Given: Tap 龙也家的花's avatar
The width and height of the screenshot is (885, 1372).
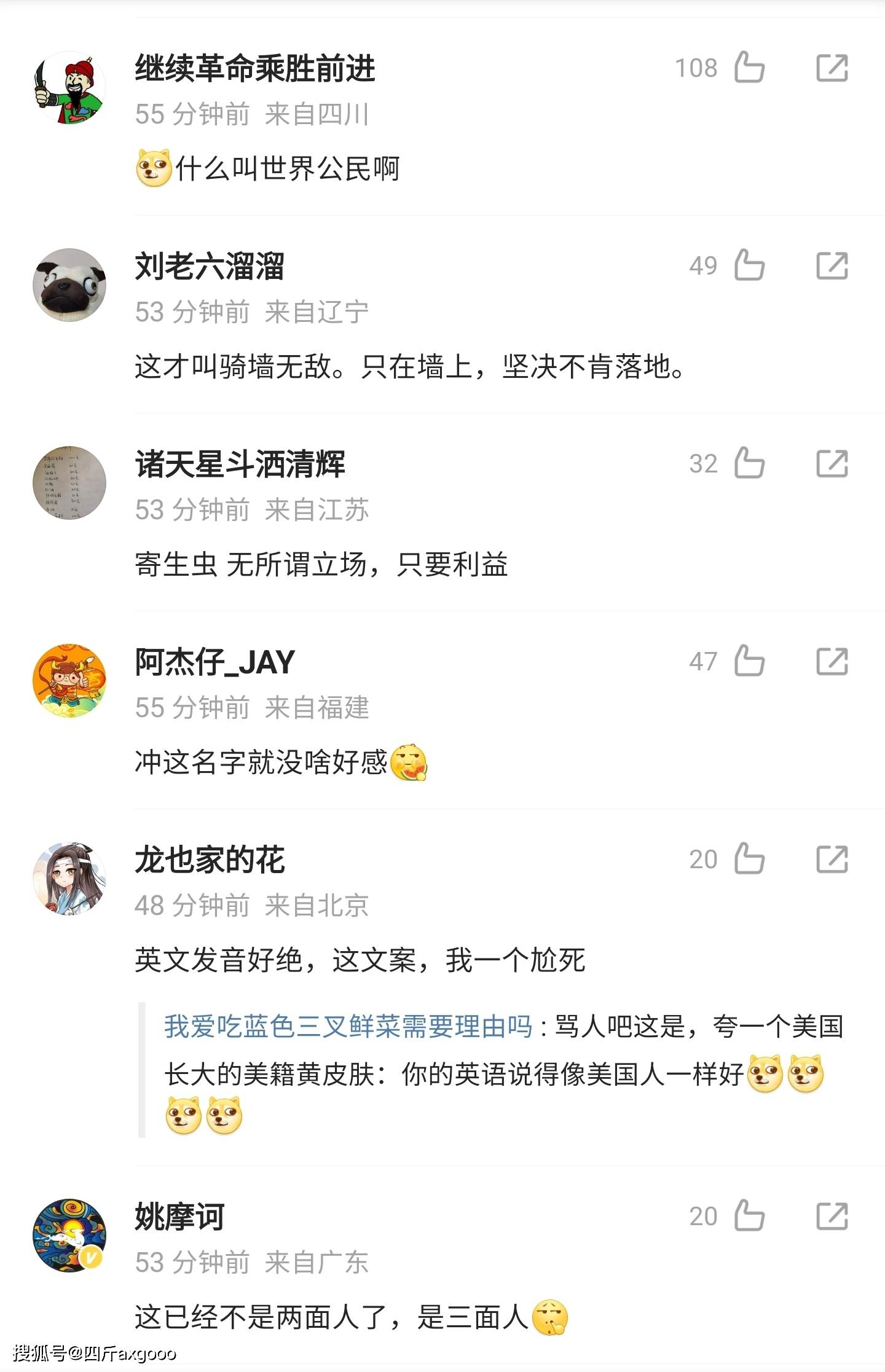Looking at the screenshot, I should coord(69,879).
